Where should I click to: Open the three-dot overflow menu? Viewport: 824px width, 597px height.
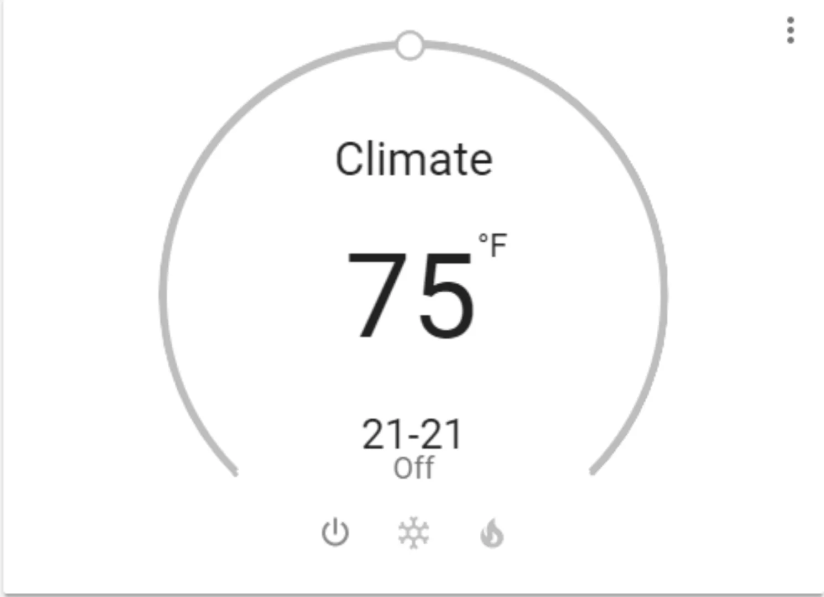tap(790, 31)
